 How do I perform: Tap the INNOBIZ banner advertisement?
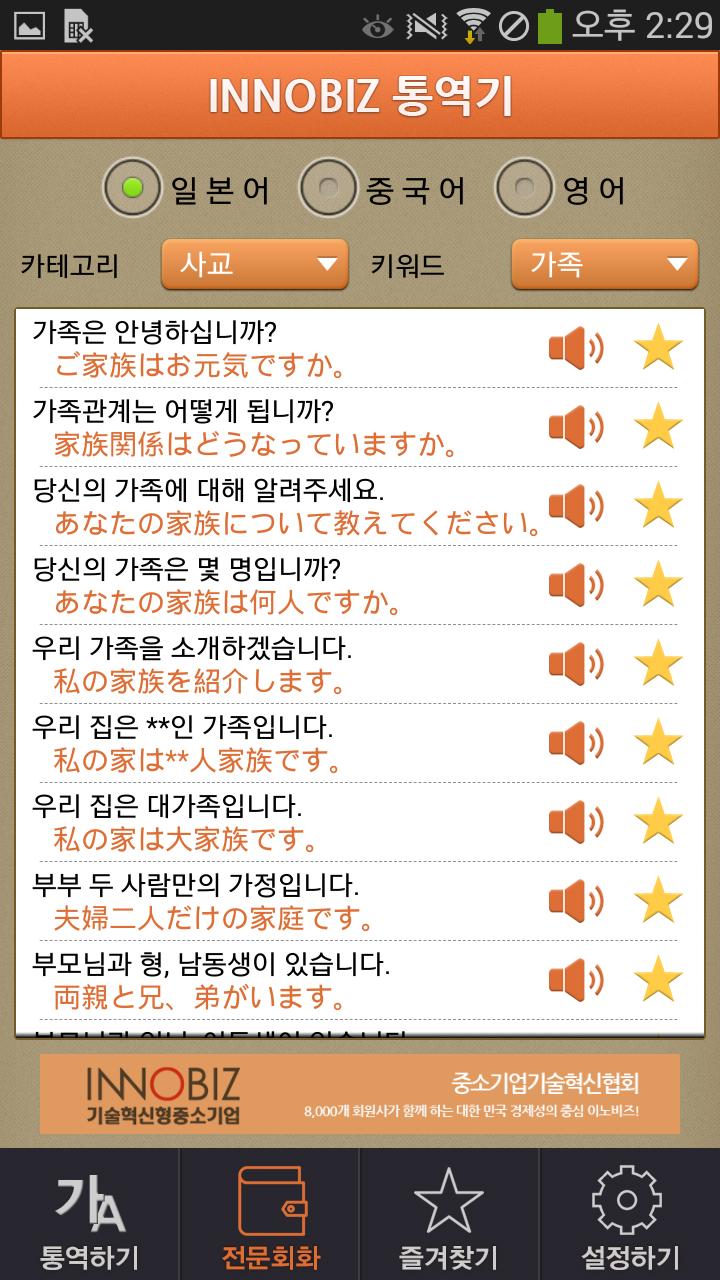pyautogui.click(x=360, y=1095)
